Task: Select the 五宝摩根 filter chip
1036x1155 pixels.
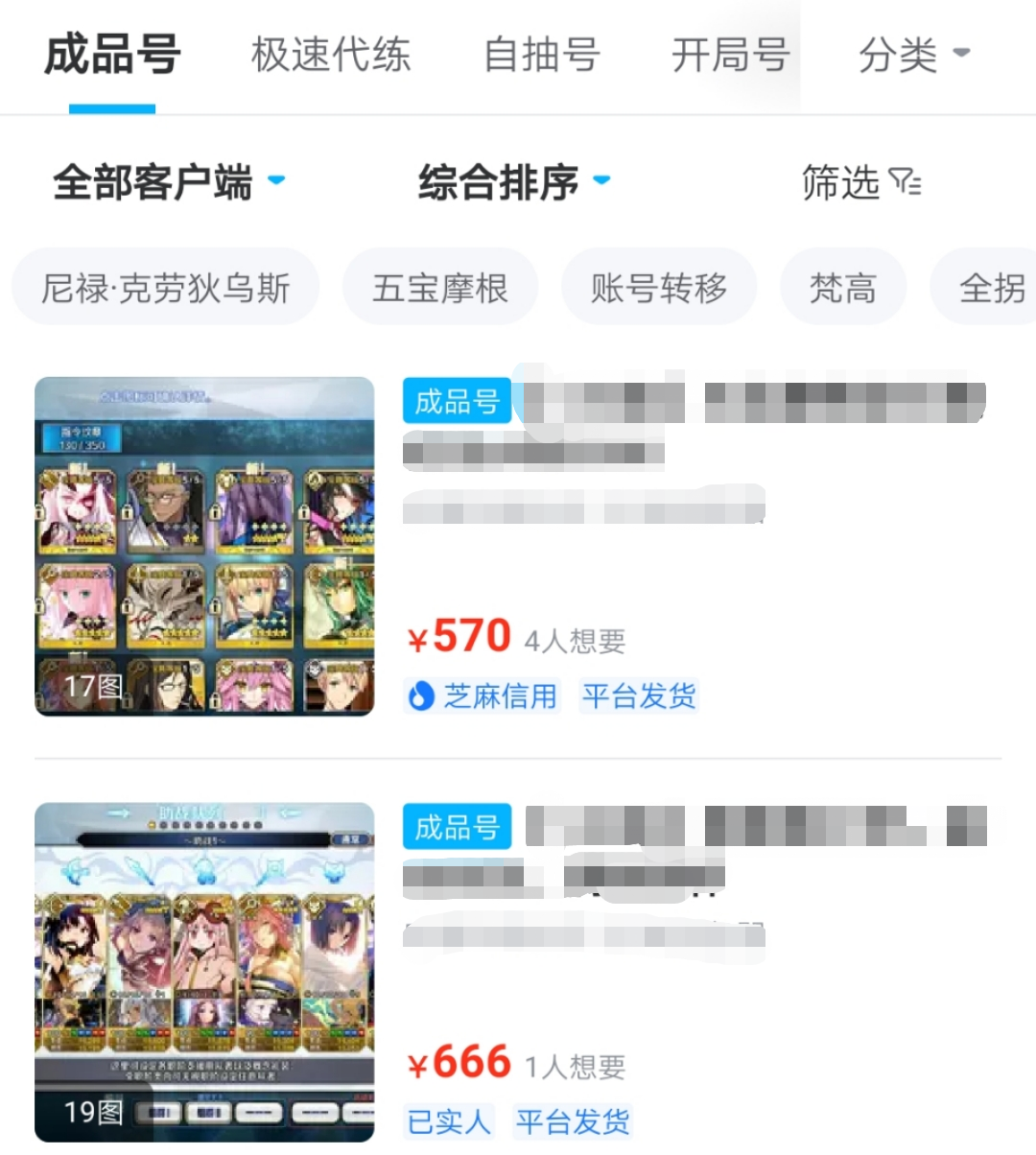Action: (440, 288)
